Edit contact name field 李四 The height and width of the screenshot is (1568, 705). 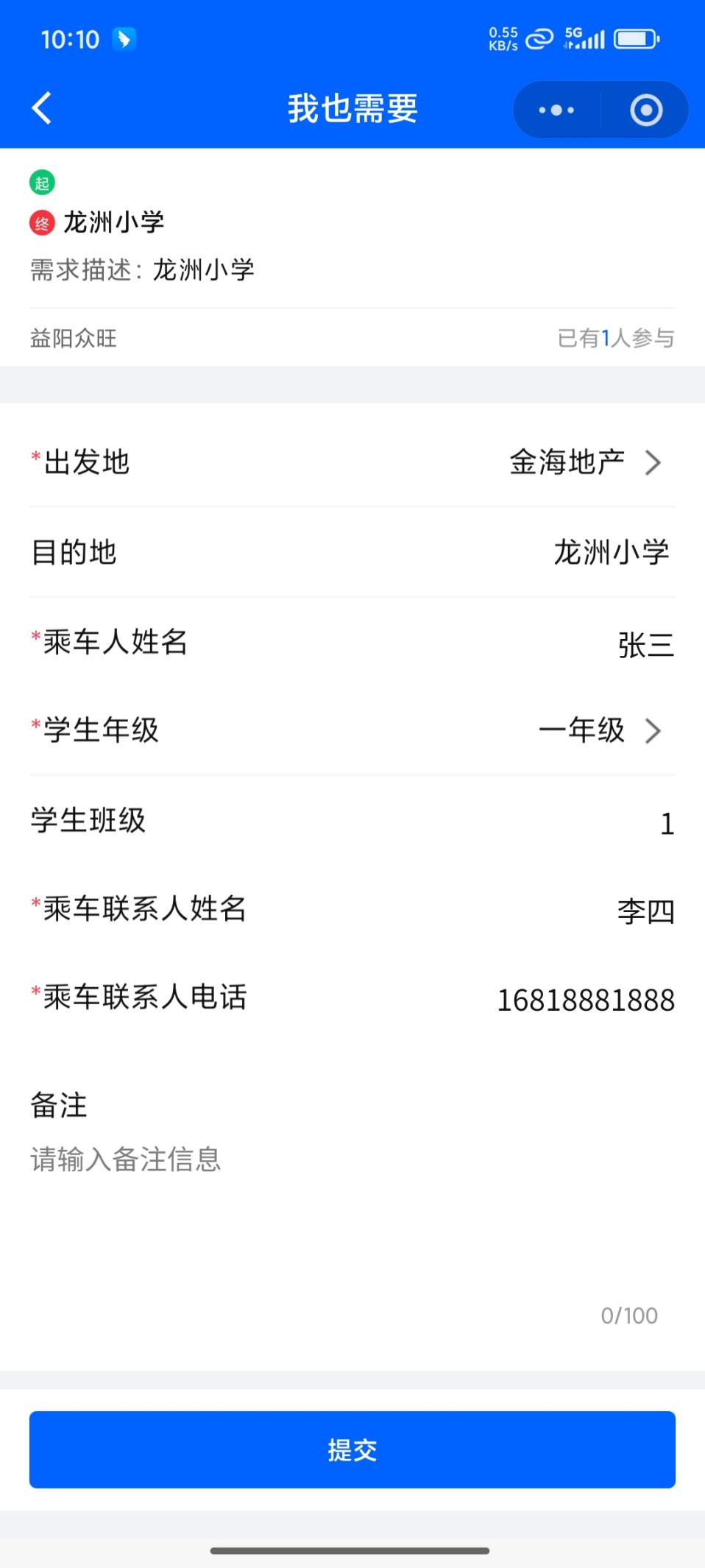click(x=645, y=911)
